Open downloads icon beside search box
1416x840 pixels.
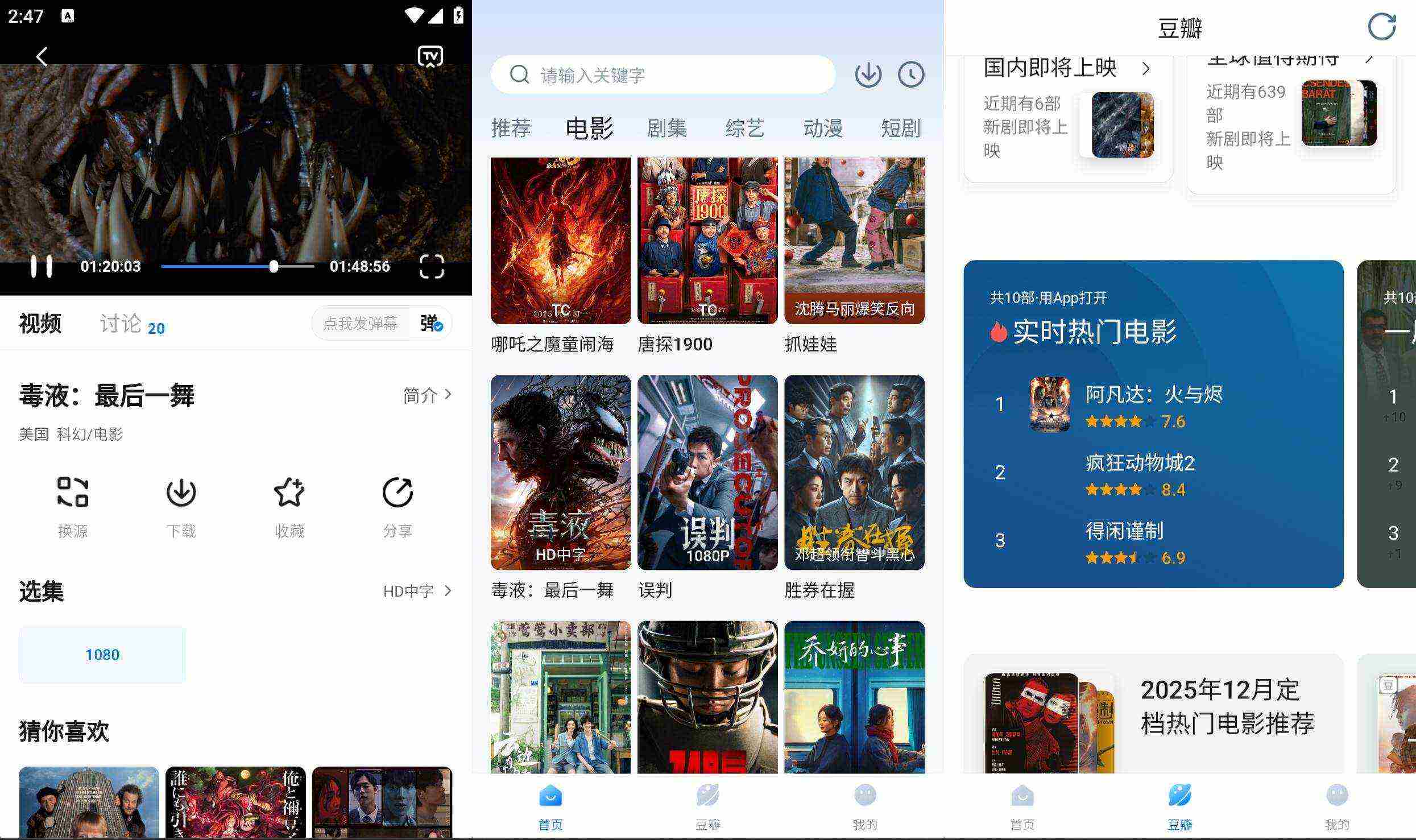click(x=868, y=75)
